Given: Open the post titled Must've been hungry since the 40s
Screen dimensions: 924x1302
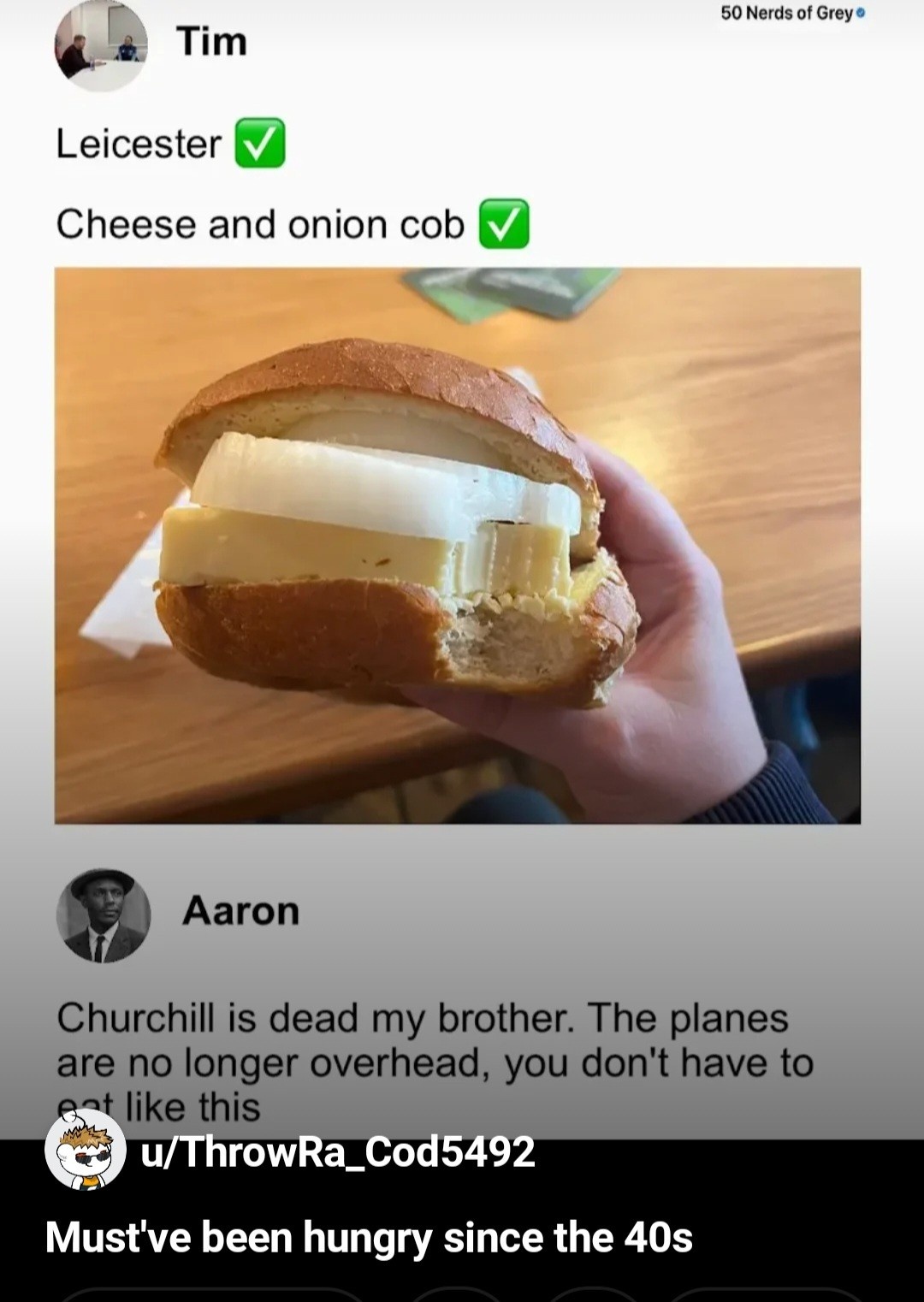Looking at the screenshot, I should (x=368, y=1237).
